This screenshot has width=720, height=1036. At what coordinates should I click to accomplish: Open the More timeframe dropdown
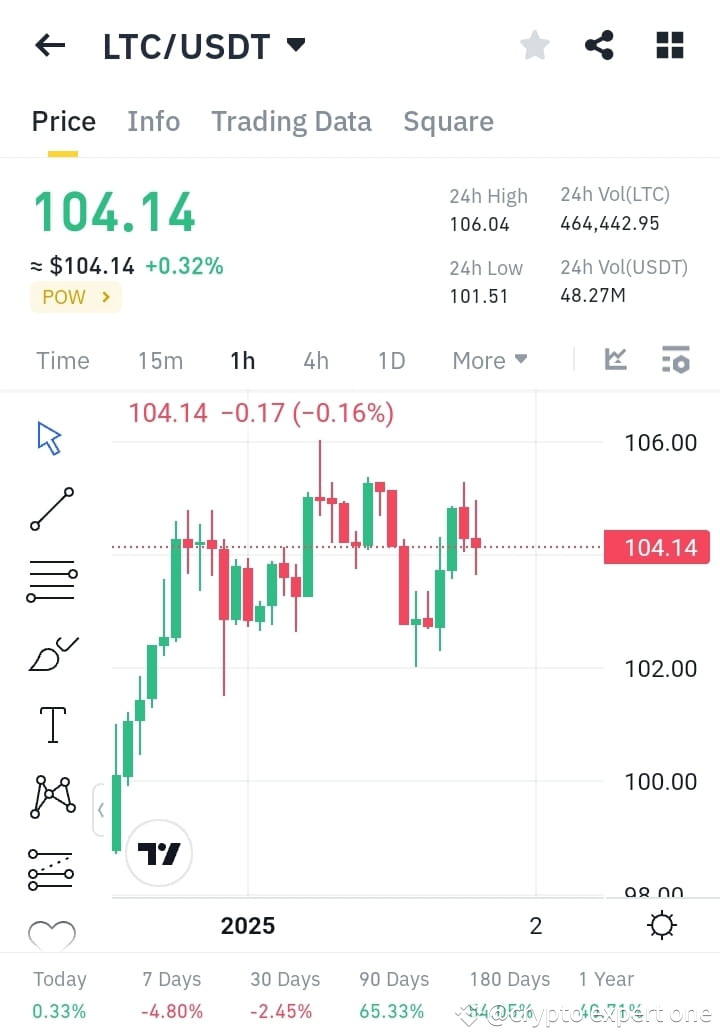point(489,360)
